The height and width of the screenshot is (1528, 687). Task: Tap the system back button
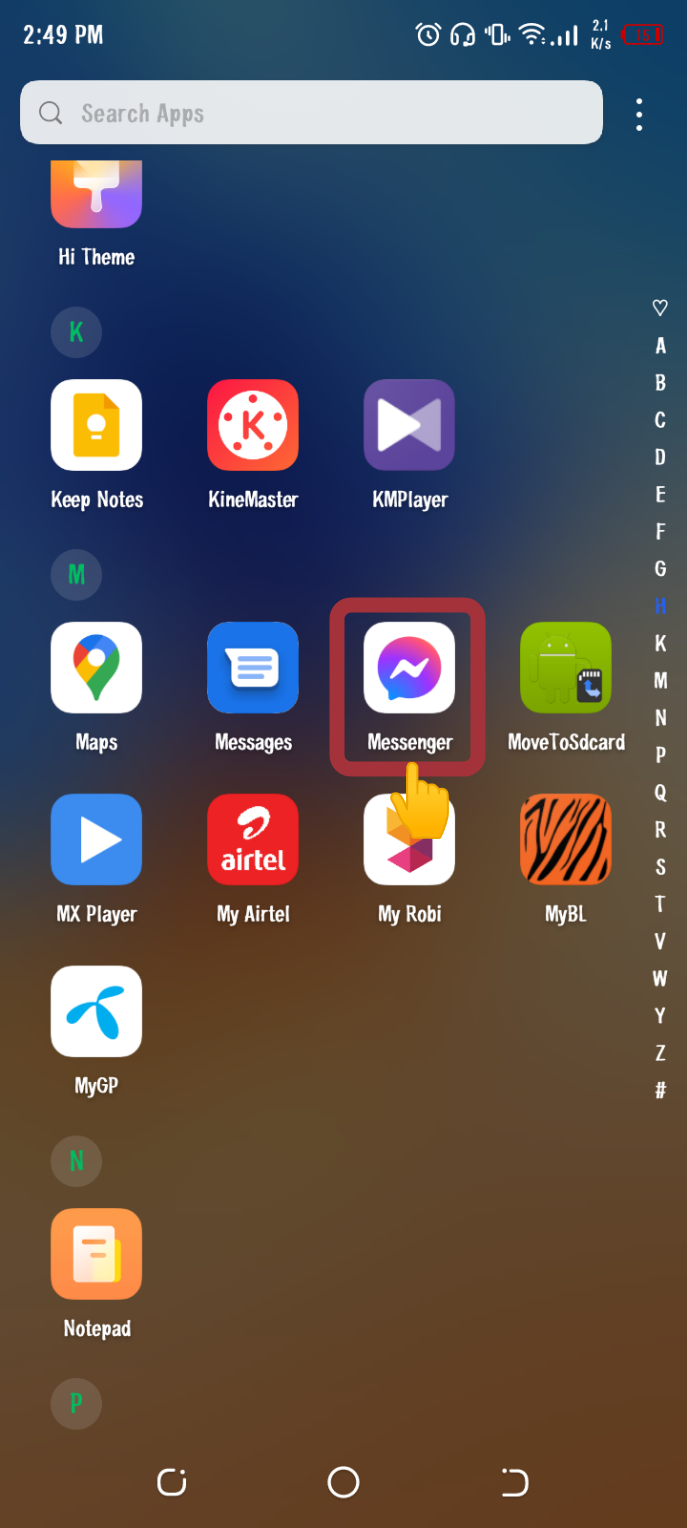(x=514, y=1482)
